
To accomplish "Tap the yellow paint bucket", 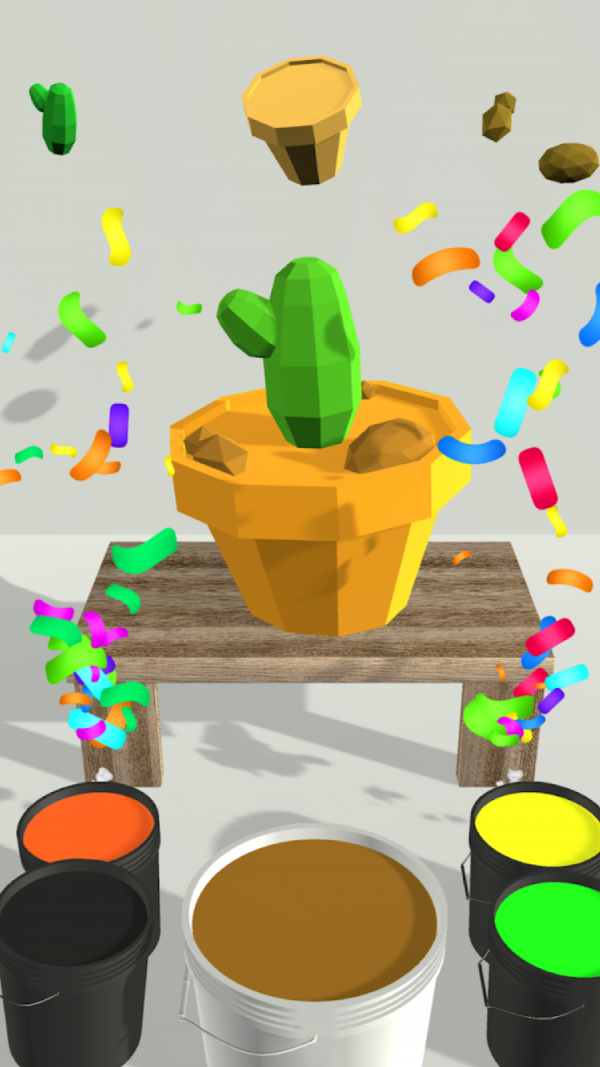I will (x=536, y=826).
